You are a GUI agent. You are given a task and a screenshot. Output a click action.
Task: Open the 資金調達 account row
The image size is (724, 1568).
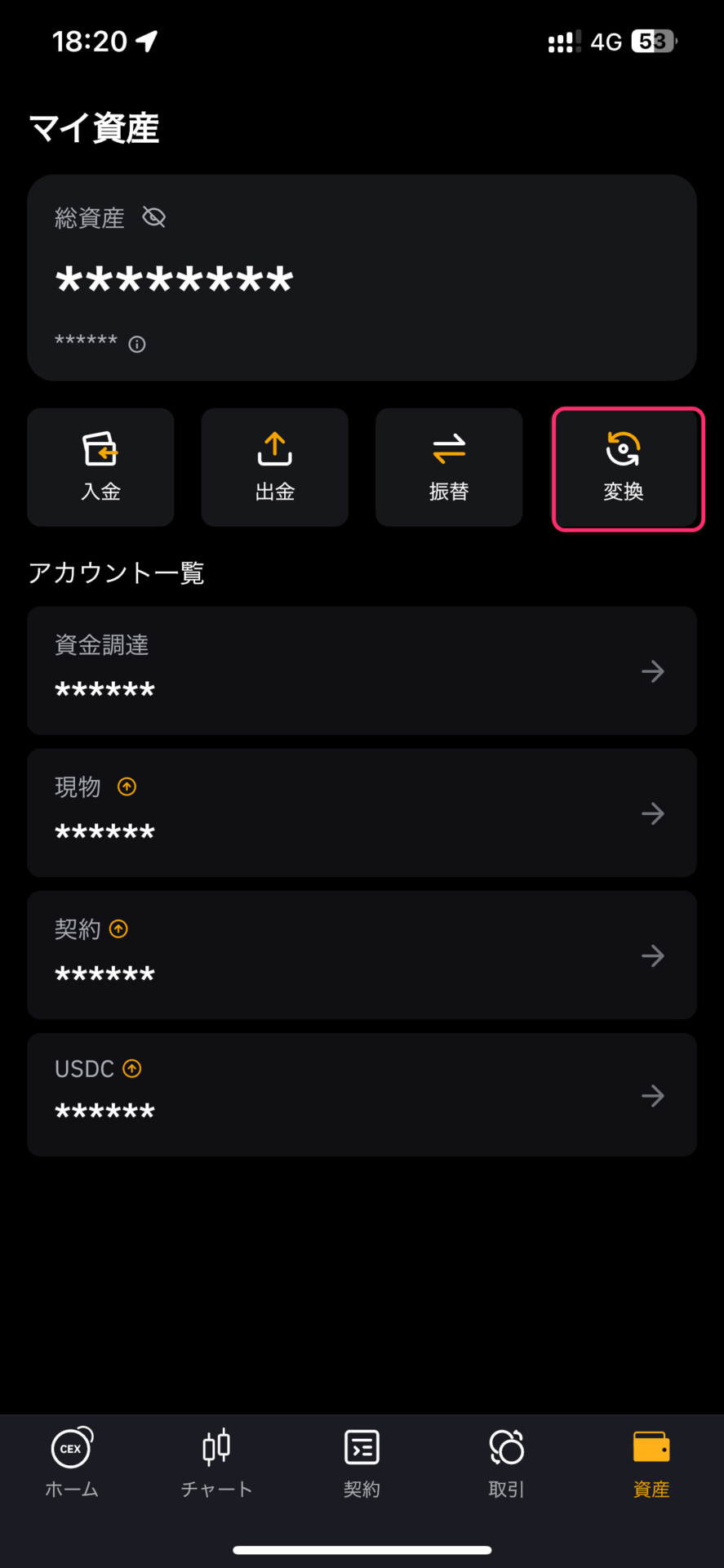(x=362, y=670)
